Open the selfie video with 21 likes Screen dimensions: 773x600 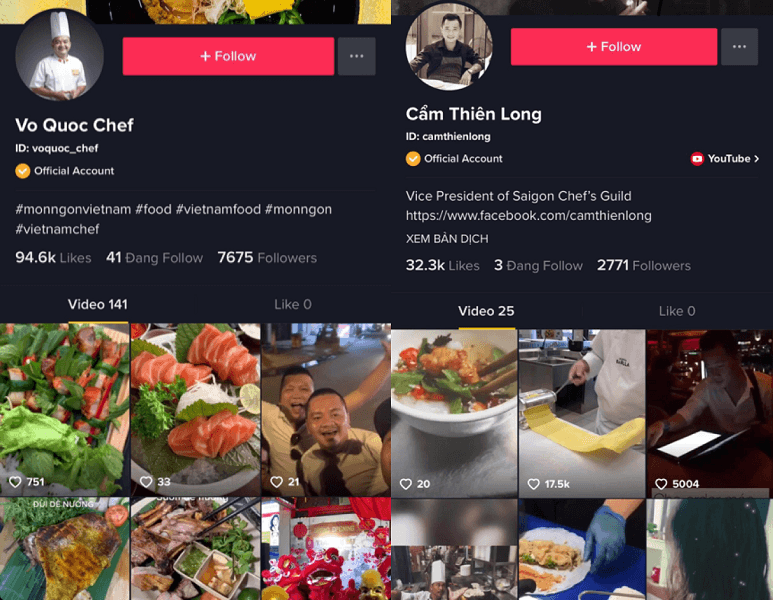(325, 410)
